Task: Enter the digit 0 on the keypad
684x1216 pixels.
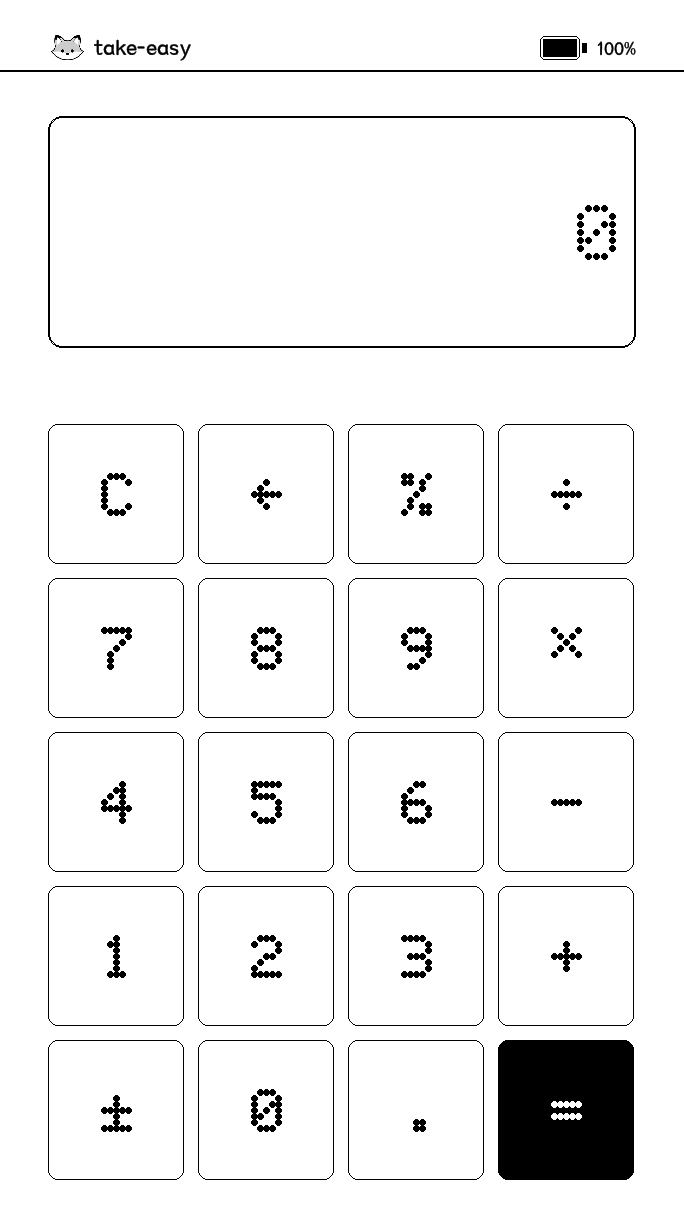Action: point(266,1110)
